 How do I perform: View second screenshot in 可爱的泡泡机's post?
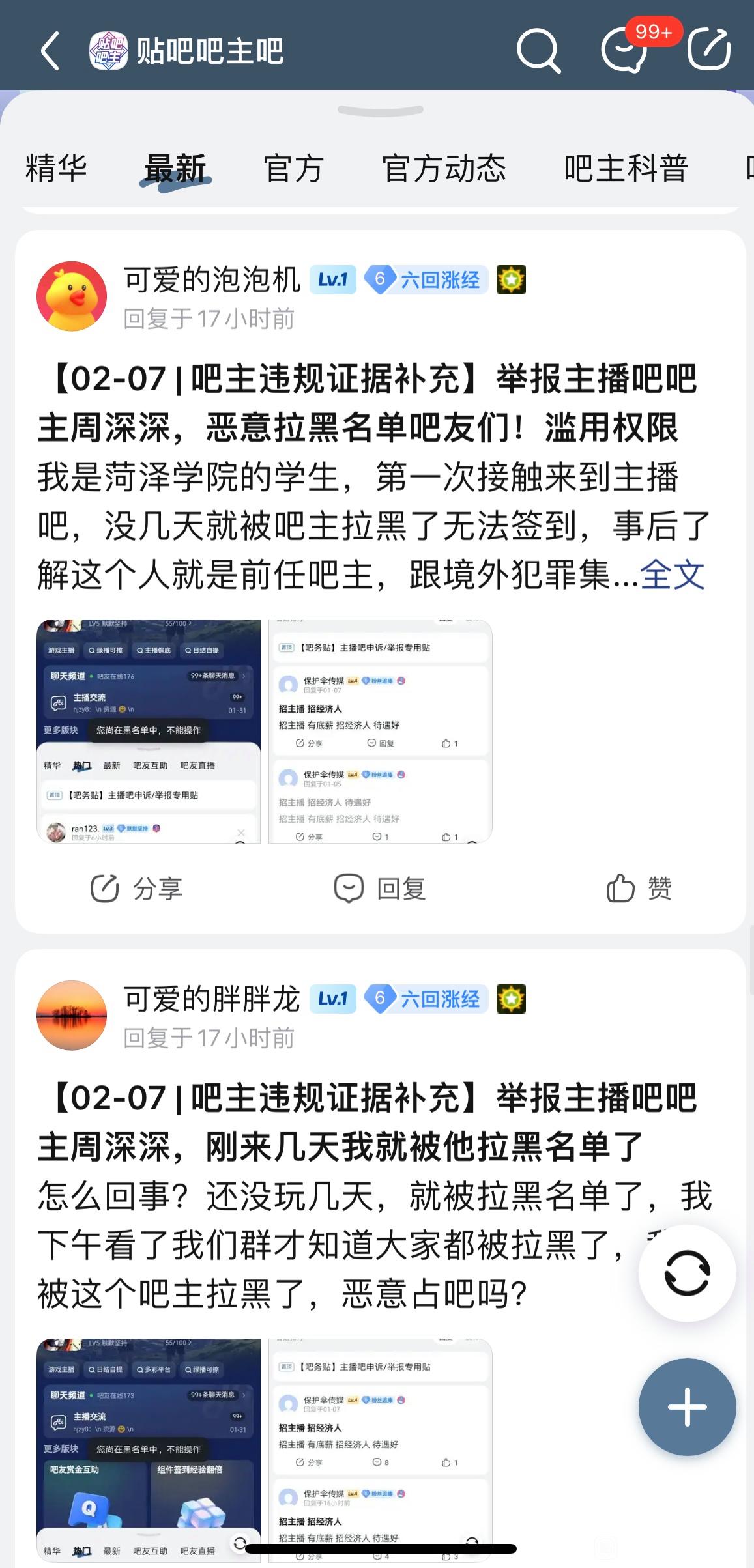(x=381, y=732)
